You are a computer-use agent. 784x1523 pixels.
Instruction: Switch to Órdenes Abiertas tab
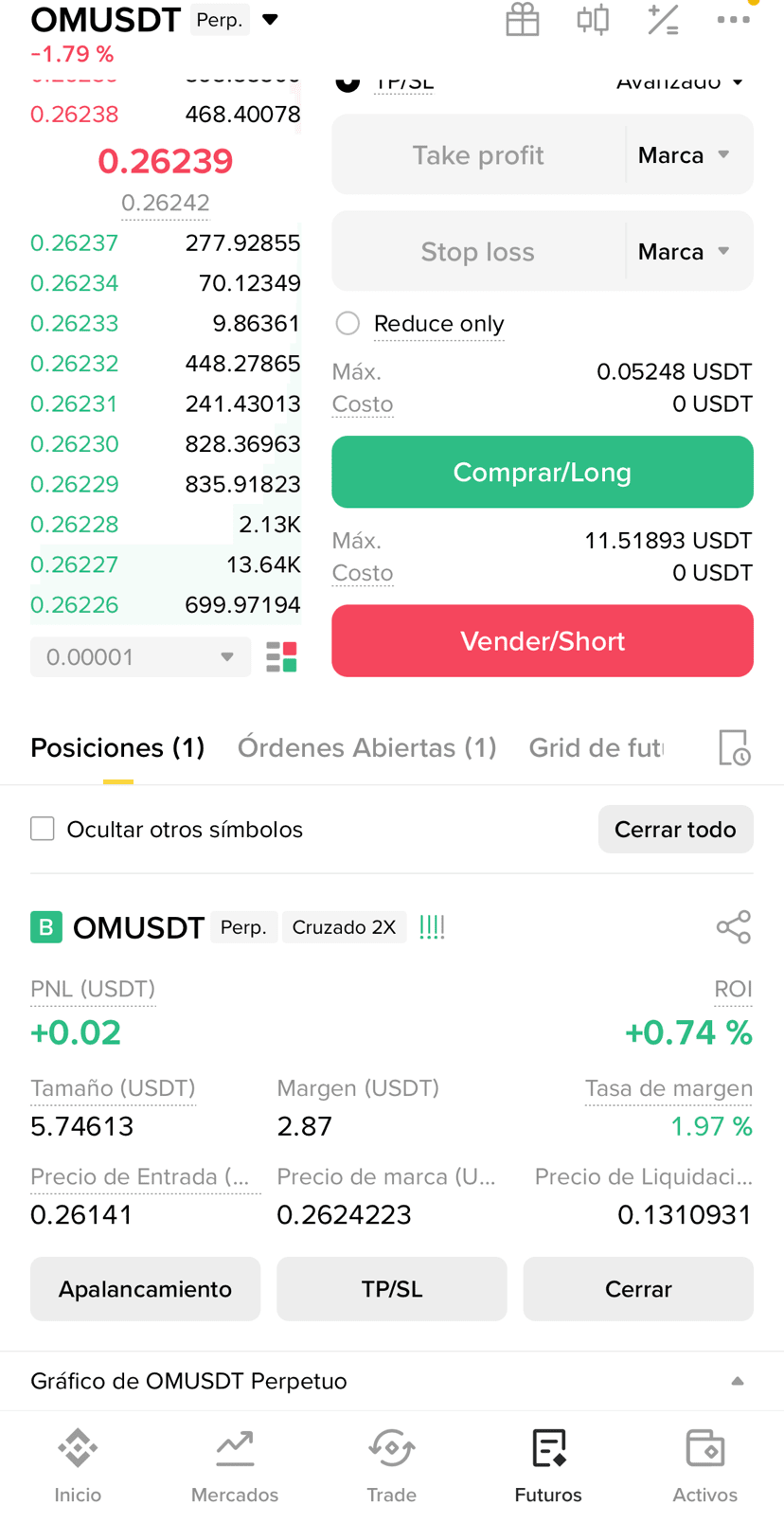(x=366, y=748)
